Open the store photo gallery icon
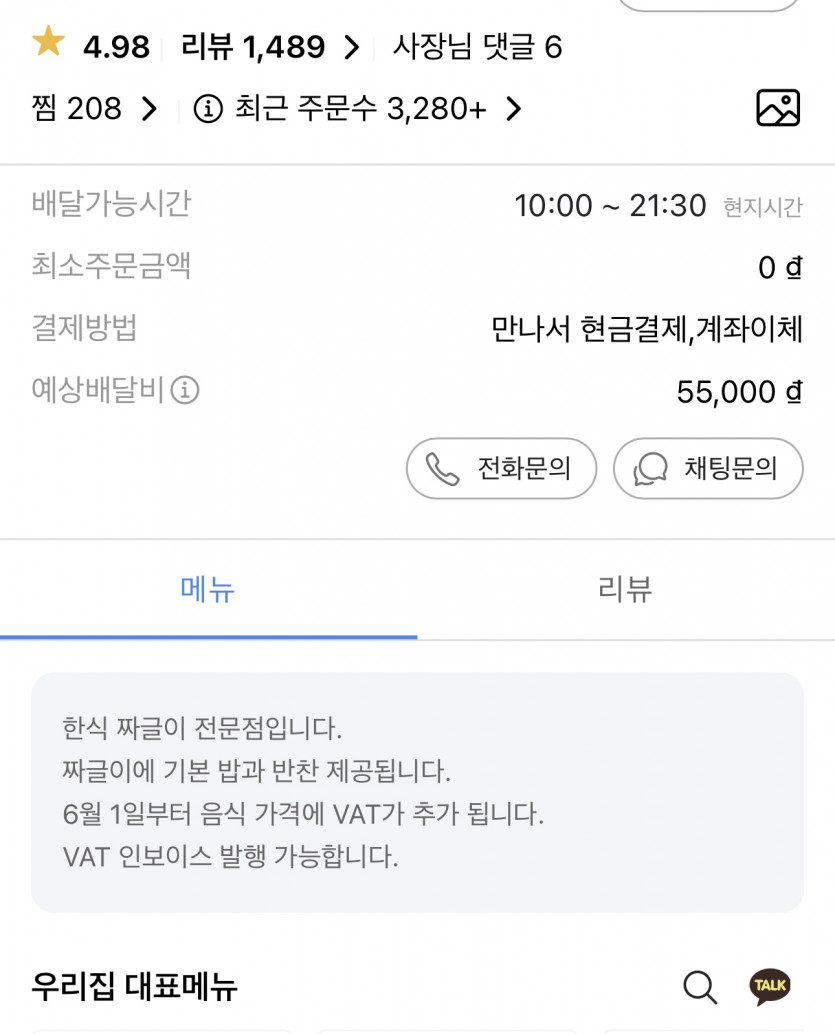The image size is (835, 1034). [x=777, y=108]
